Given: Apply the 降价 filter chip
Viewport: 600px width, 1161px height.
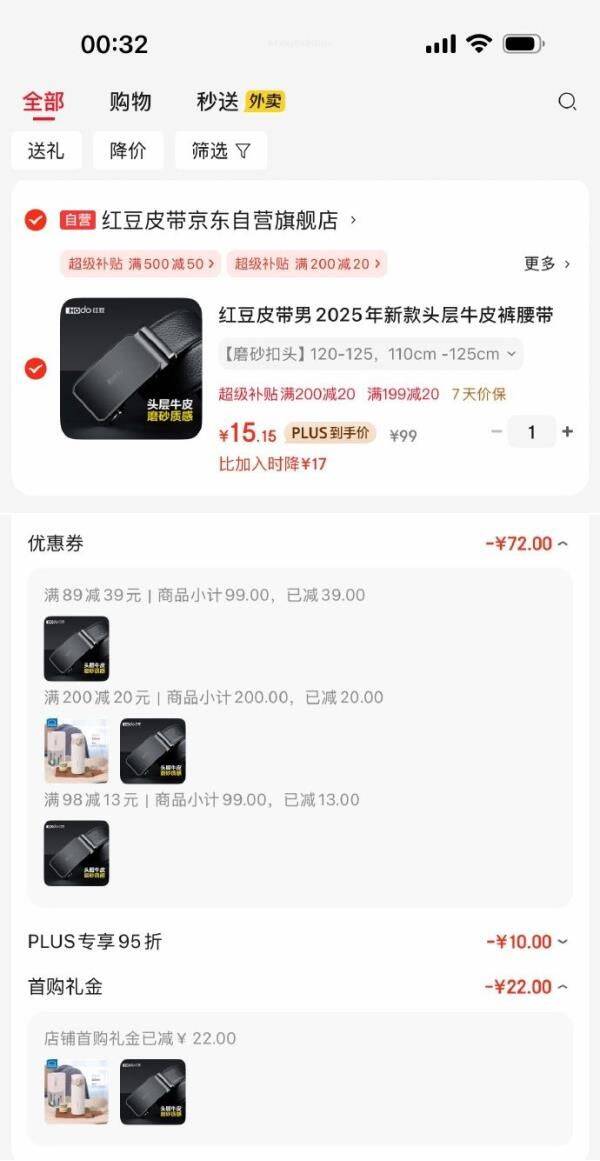Looking at the screenshot, I should (x=128, y=150).
